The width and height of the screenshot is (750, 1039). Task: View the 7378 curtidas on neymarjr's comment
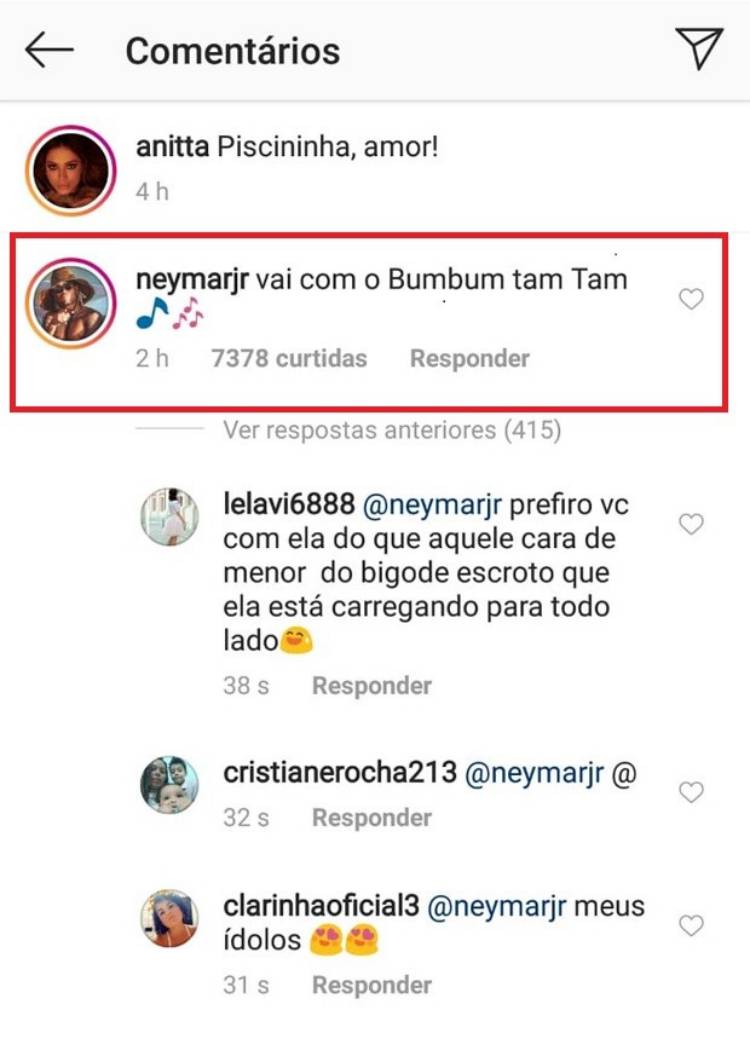point(289,358)
